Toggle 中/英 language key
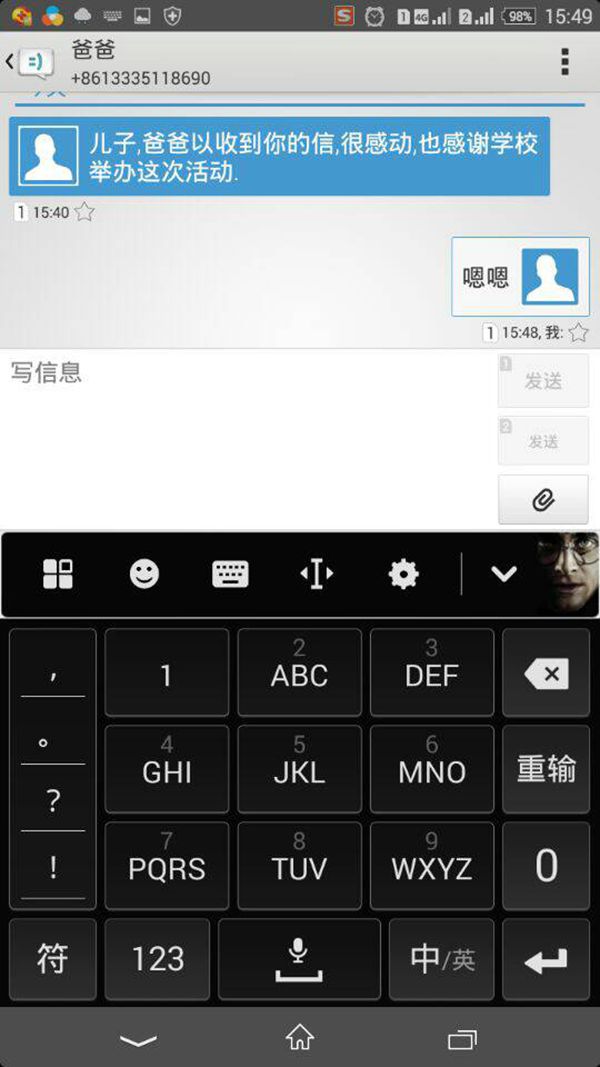This screenshot has width=600, height=1067. (441, 960)
